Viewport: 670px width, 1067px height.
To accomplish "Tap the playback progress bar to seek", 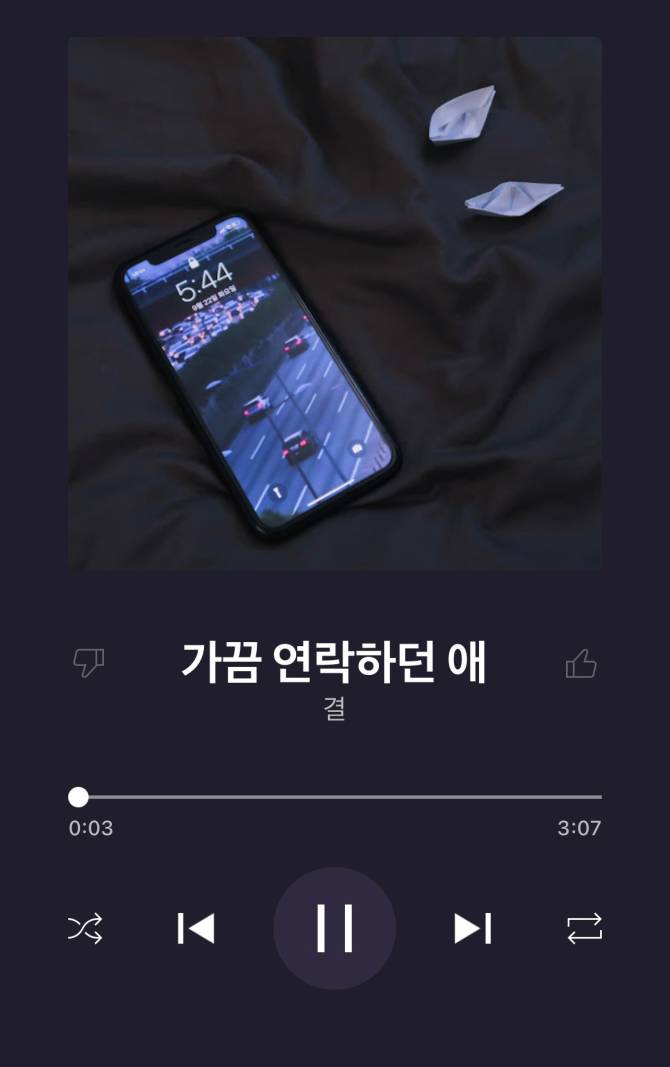I will [x=340, y=797].
